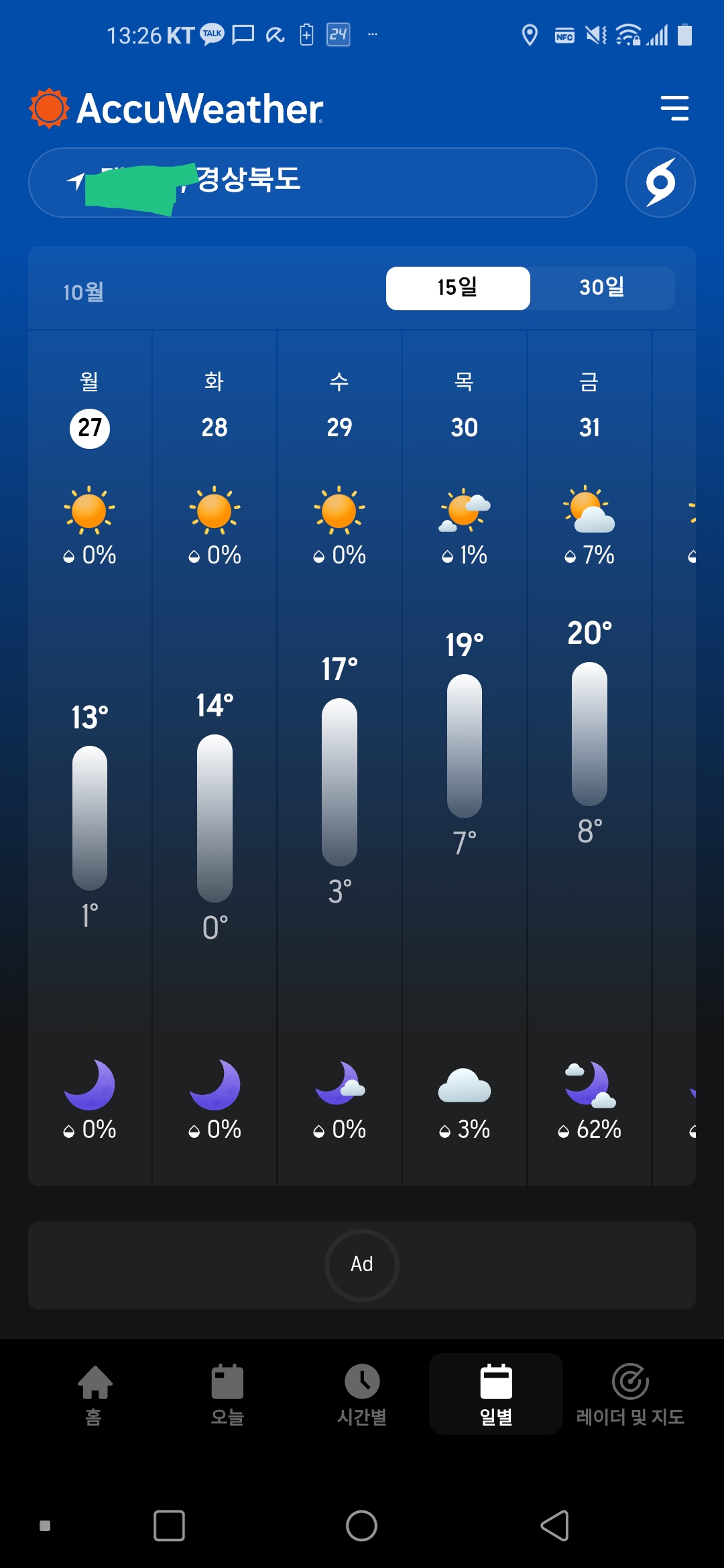Tap the system back button

point(555,1526)
